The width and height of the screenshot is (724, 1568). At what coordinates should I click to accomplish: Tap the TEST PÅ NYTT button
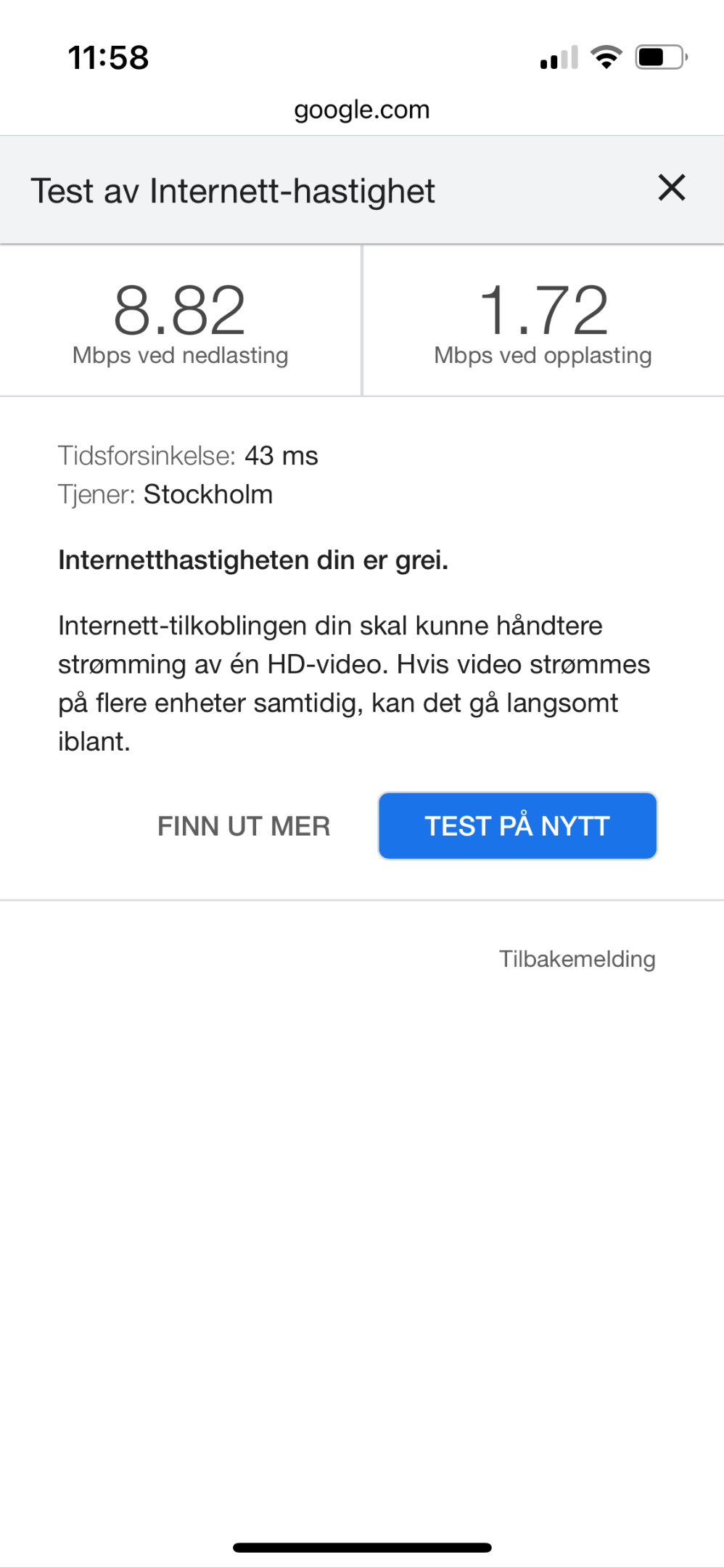tap(517, 826)
